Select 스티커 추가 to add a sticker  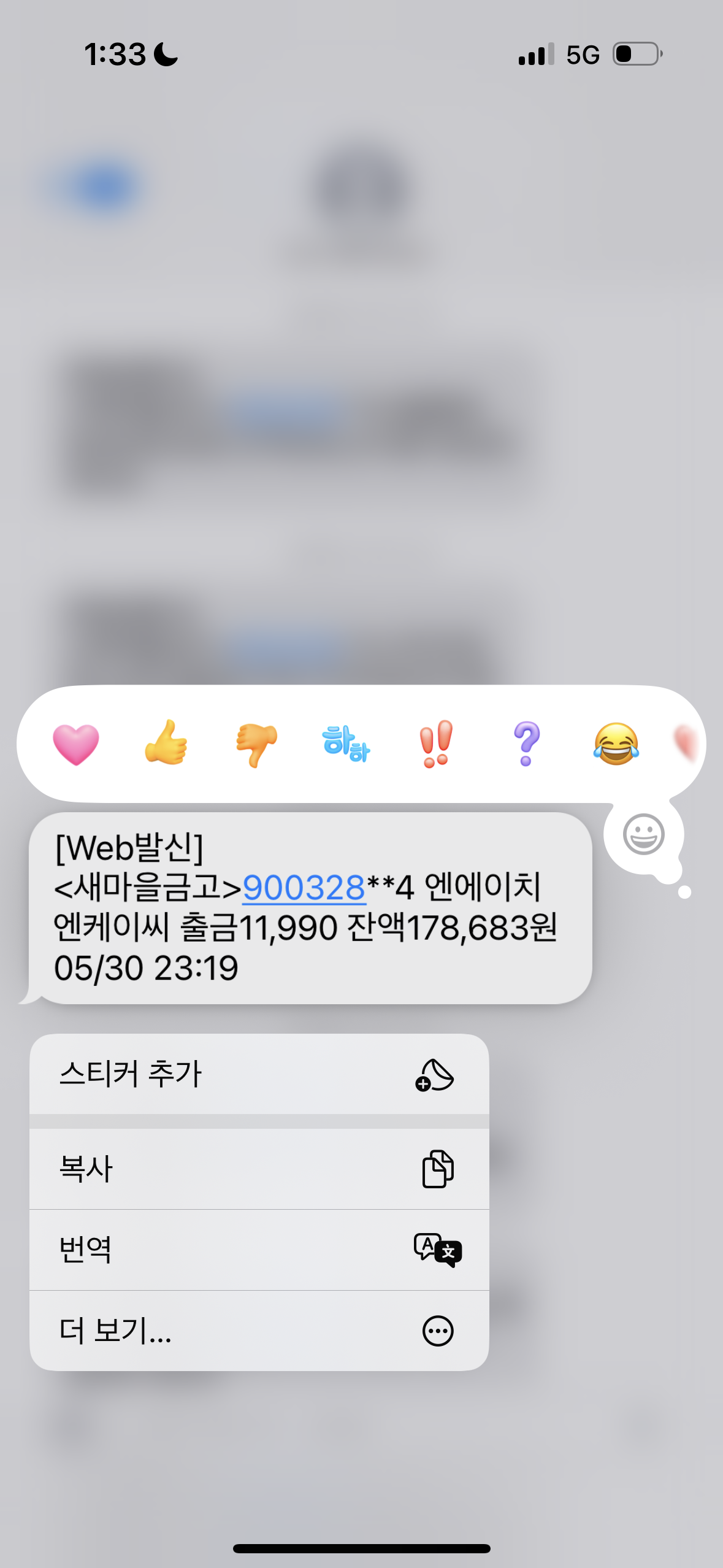click(259, 1074)
